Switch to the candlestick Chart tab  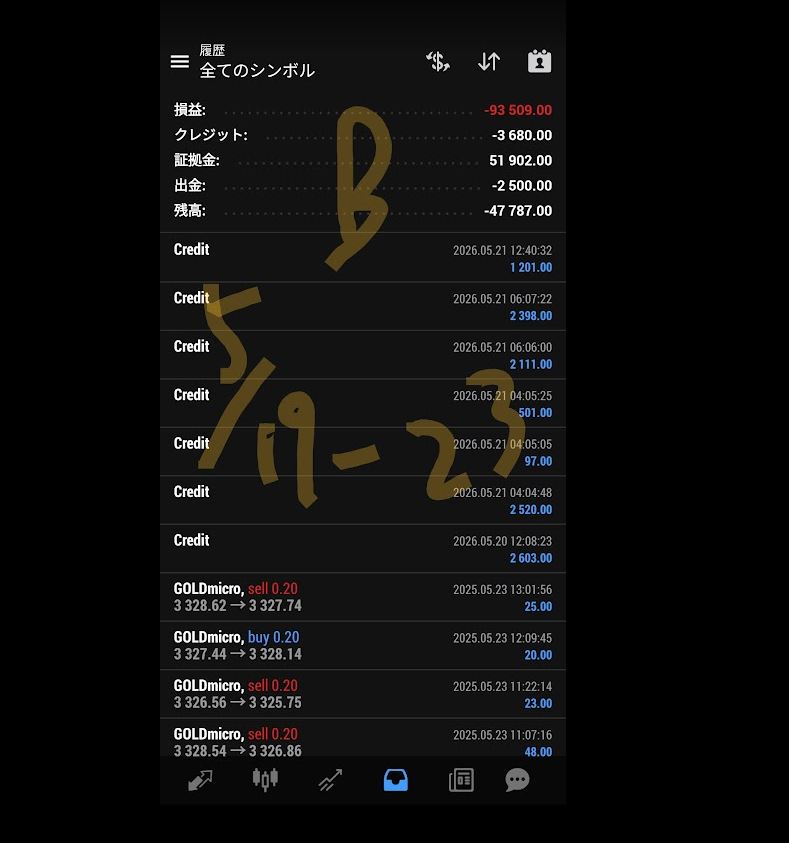click(265, 781)
